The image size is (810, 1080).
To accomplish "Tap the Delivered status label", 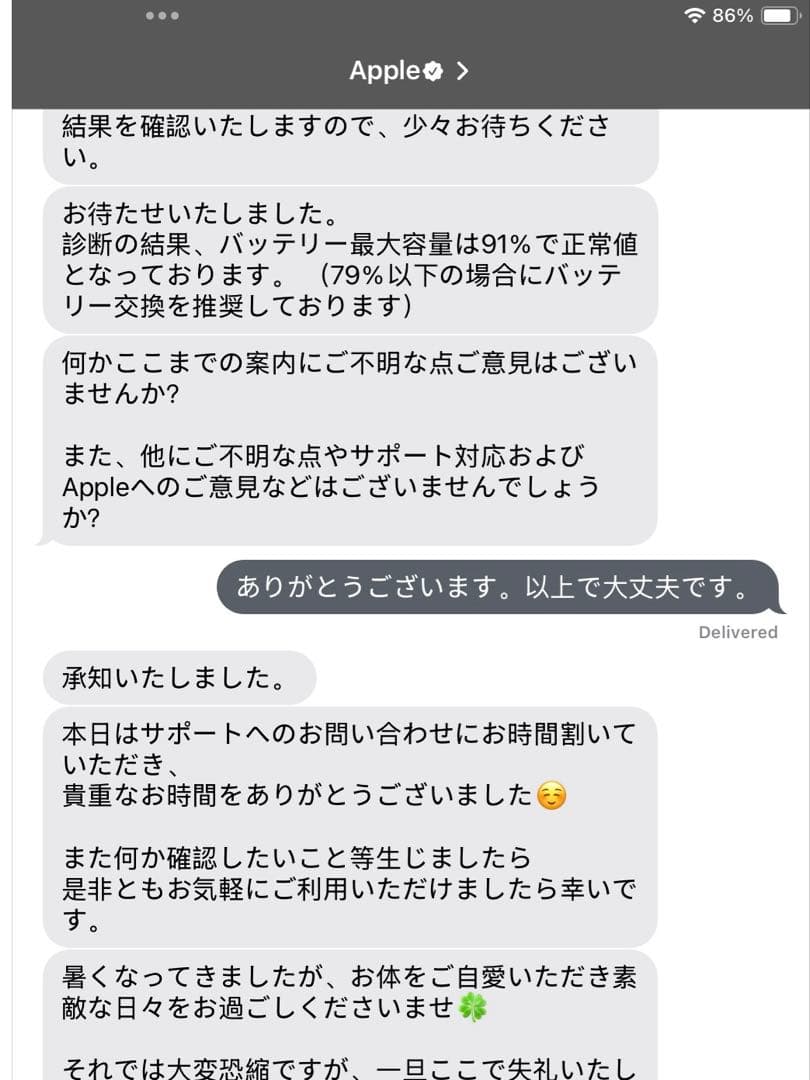I will tap(738, 632).
